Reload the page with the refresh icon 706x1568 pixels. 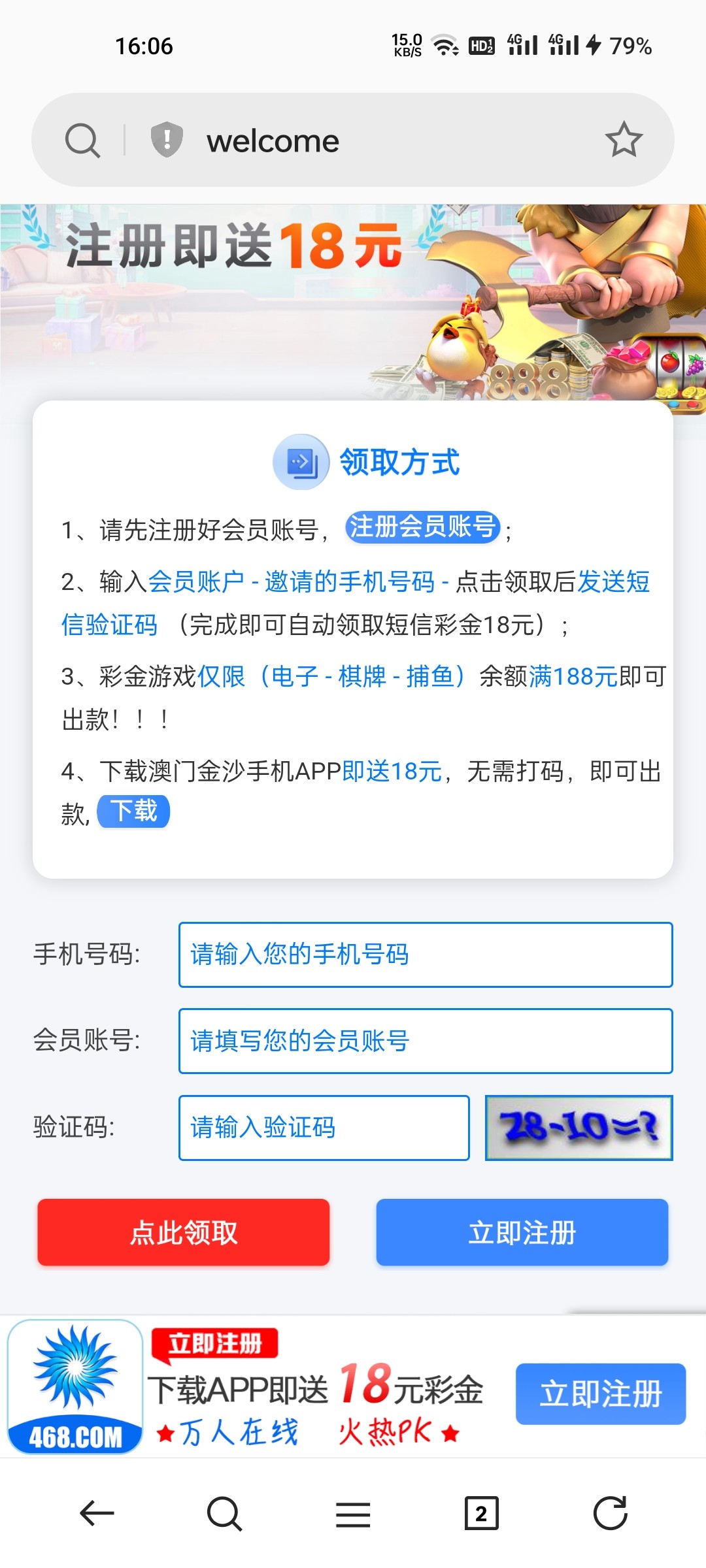[x=610, y=1513]
